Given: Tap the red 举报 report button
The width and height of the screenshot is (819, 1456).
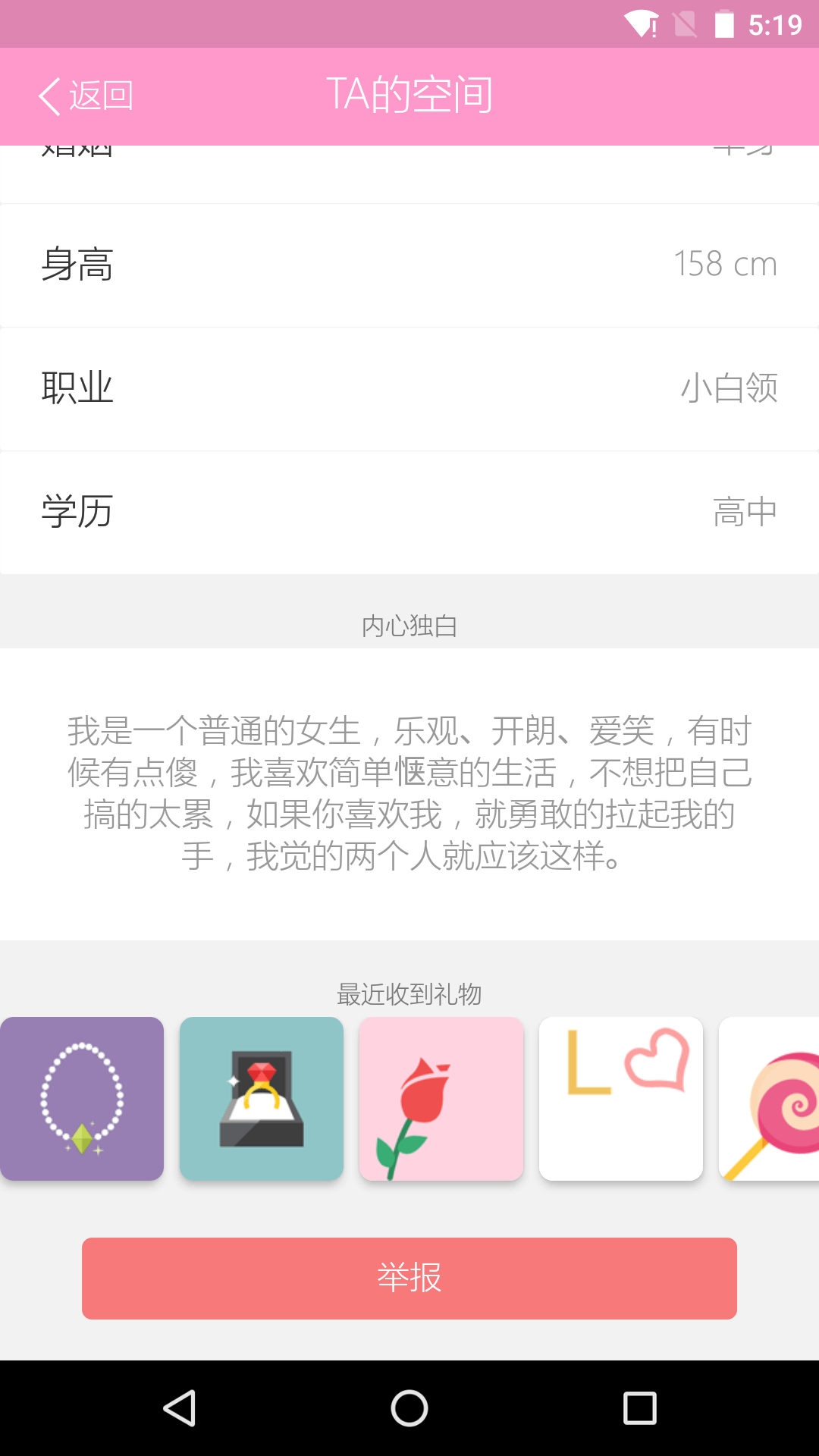Looking at the screenshot, I should coord(409,1278).
